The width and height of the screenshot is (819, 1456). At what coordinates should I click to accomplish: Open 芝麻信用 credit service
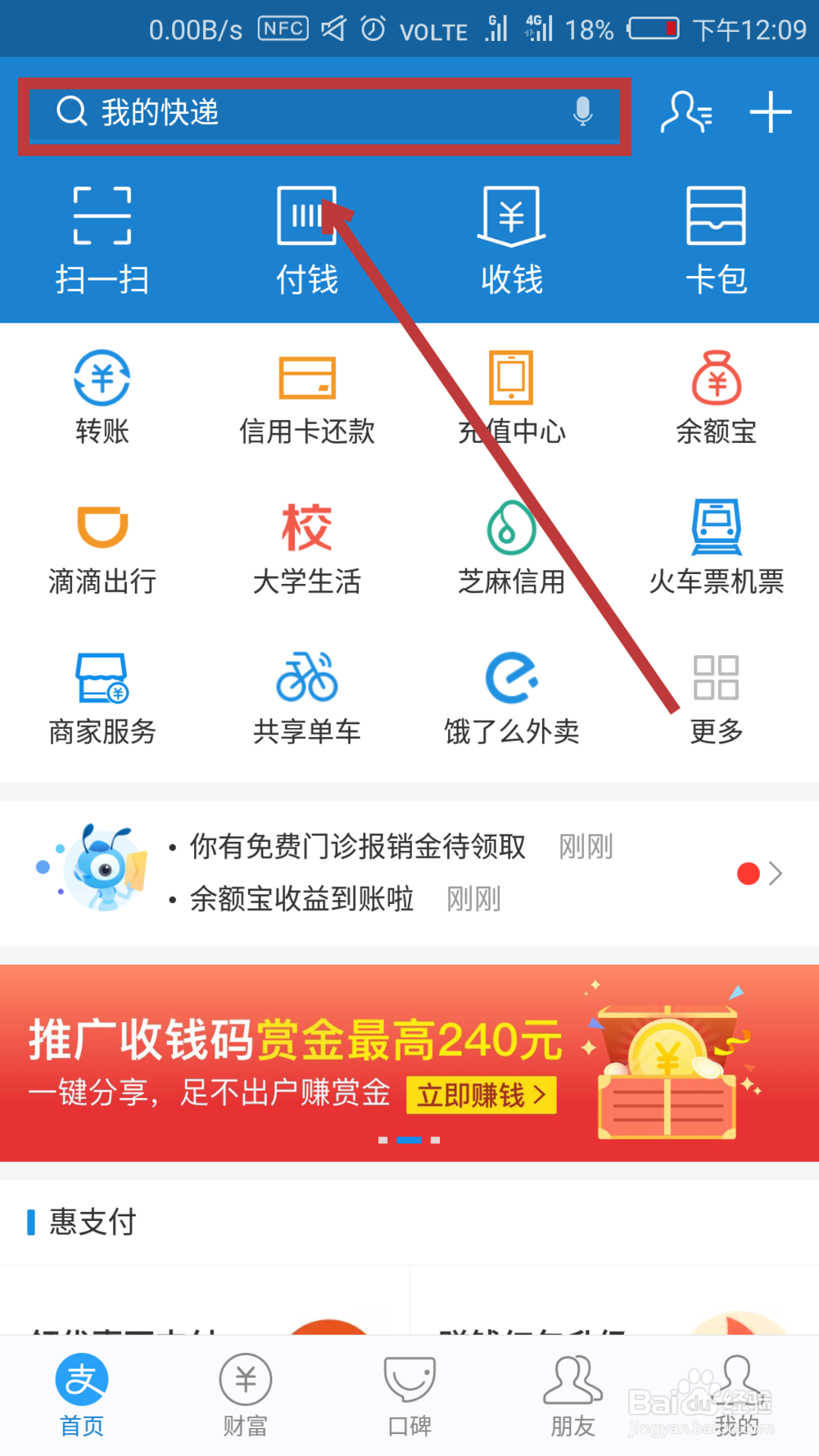click(x=511, y=545)
